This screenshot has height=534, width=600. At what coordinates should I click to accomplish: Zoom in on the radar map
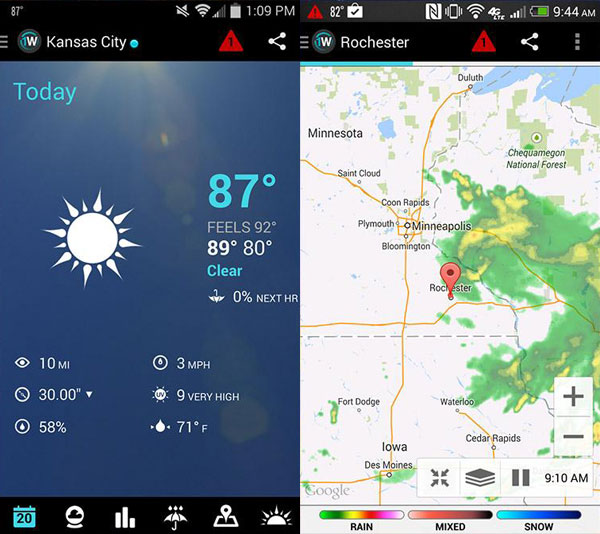[x=573, y=397]
